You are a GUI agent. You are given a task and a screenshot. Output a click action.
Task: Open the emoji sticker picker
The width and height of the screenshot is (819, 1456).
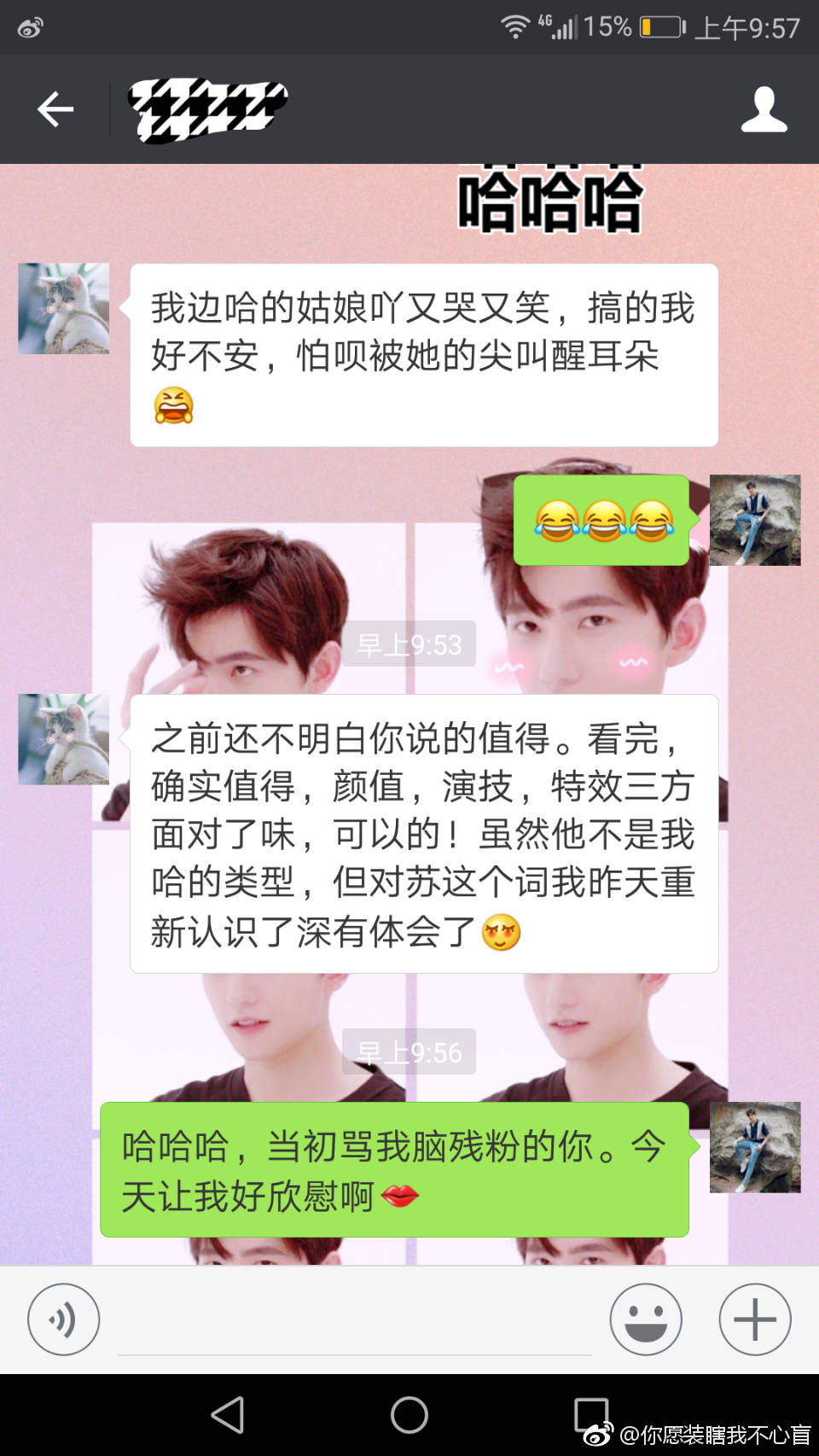(x=646, y=1319)
